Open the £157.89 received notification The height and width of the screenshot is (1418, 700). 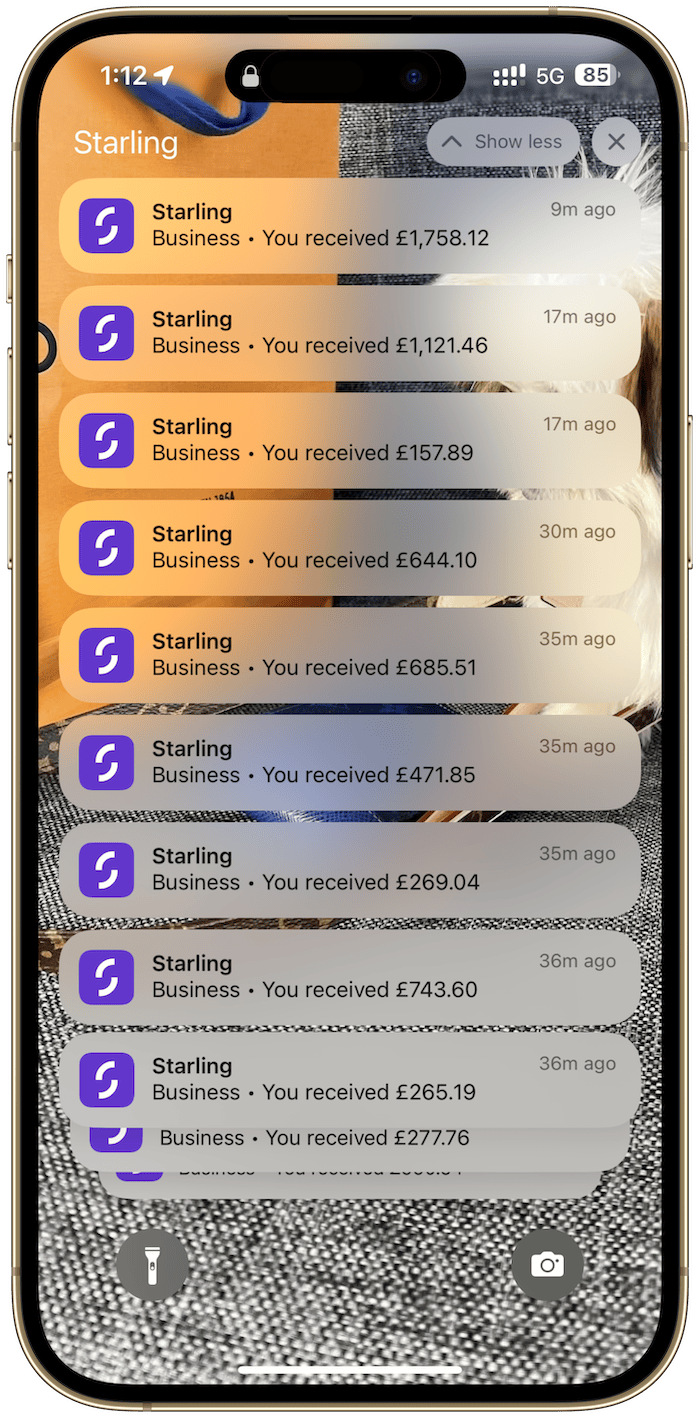tap(350, 440)
